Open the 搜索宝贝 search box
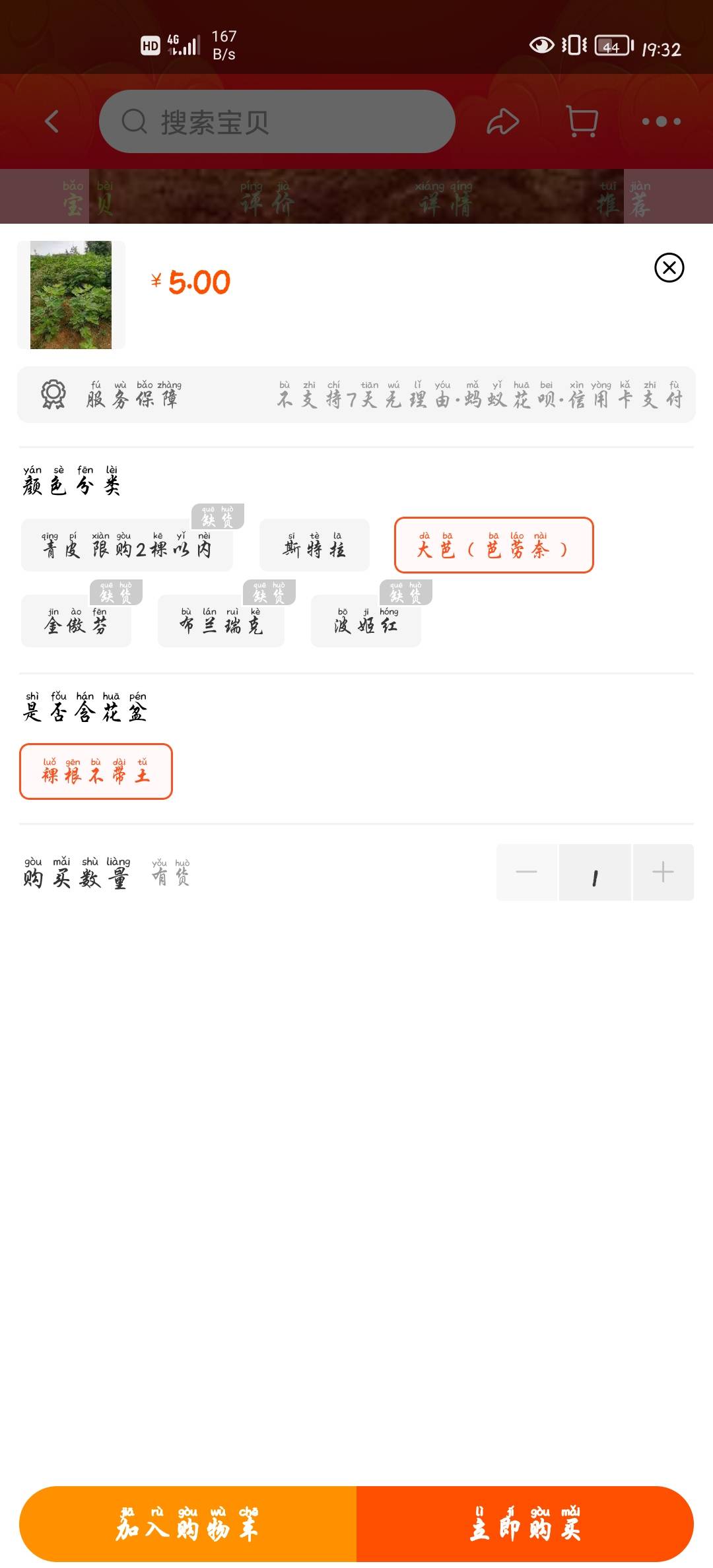 [x=277, y=121]
